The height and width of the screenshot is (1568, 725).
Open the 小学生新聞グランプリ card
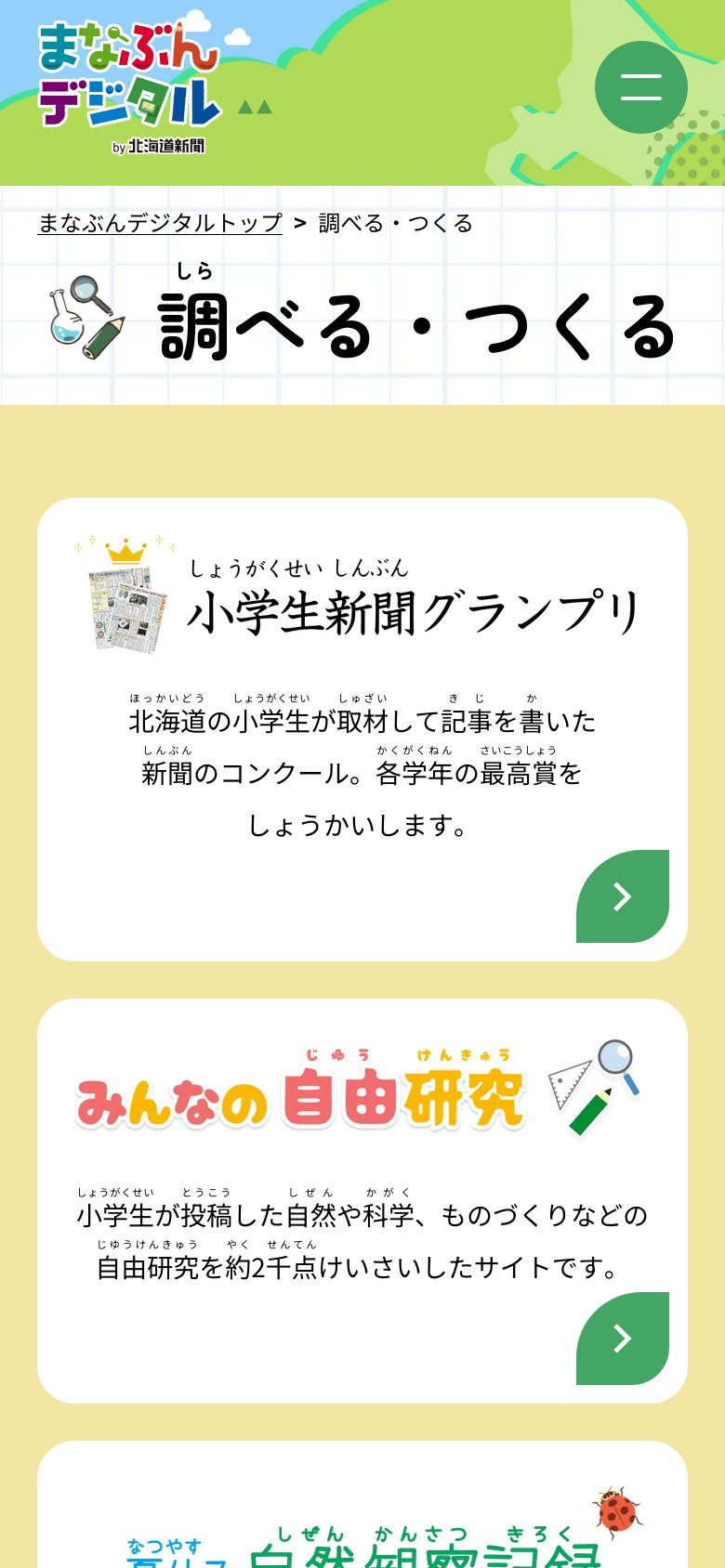(x=362, y=729)
